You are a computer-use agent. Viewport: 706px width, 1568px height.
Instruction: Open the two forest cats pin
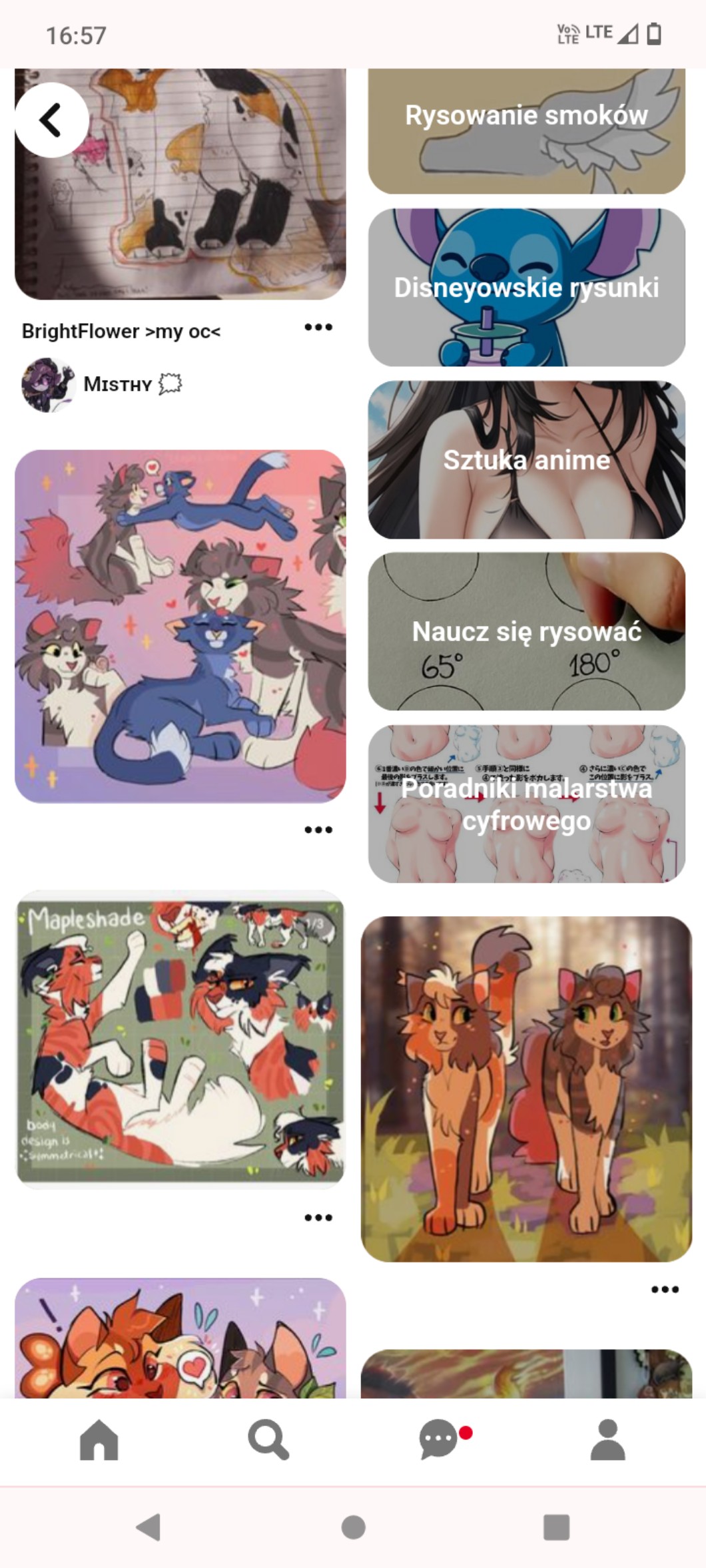coord(526,1089)
